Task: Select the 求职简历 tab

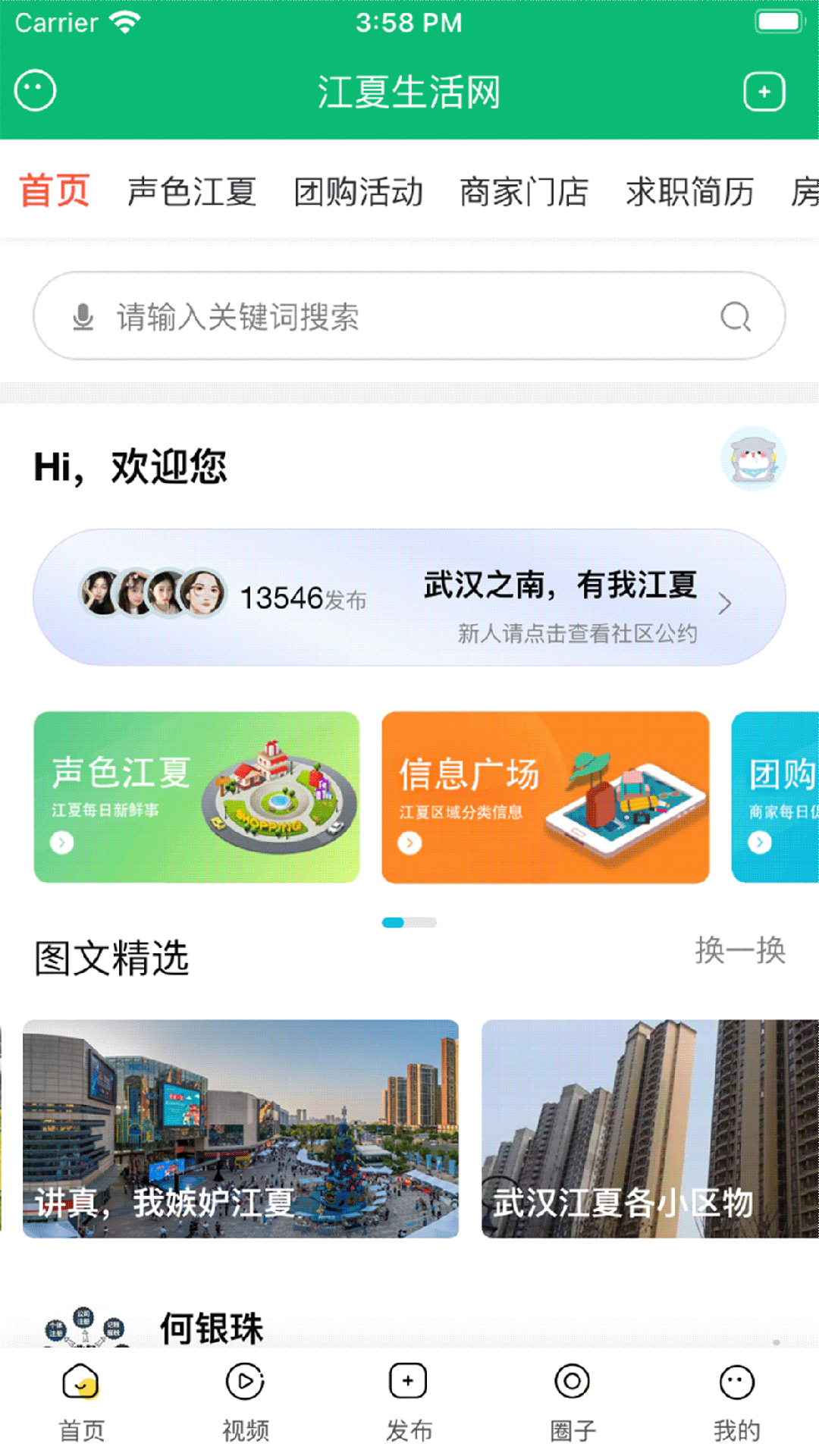Action: pos(689,193)
